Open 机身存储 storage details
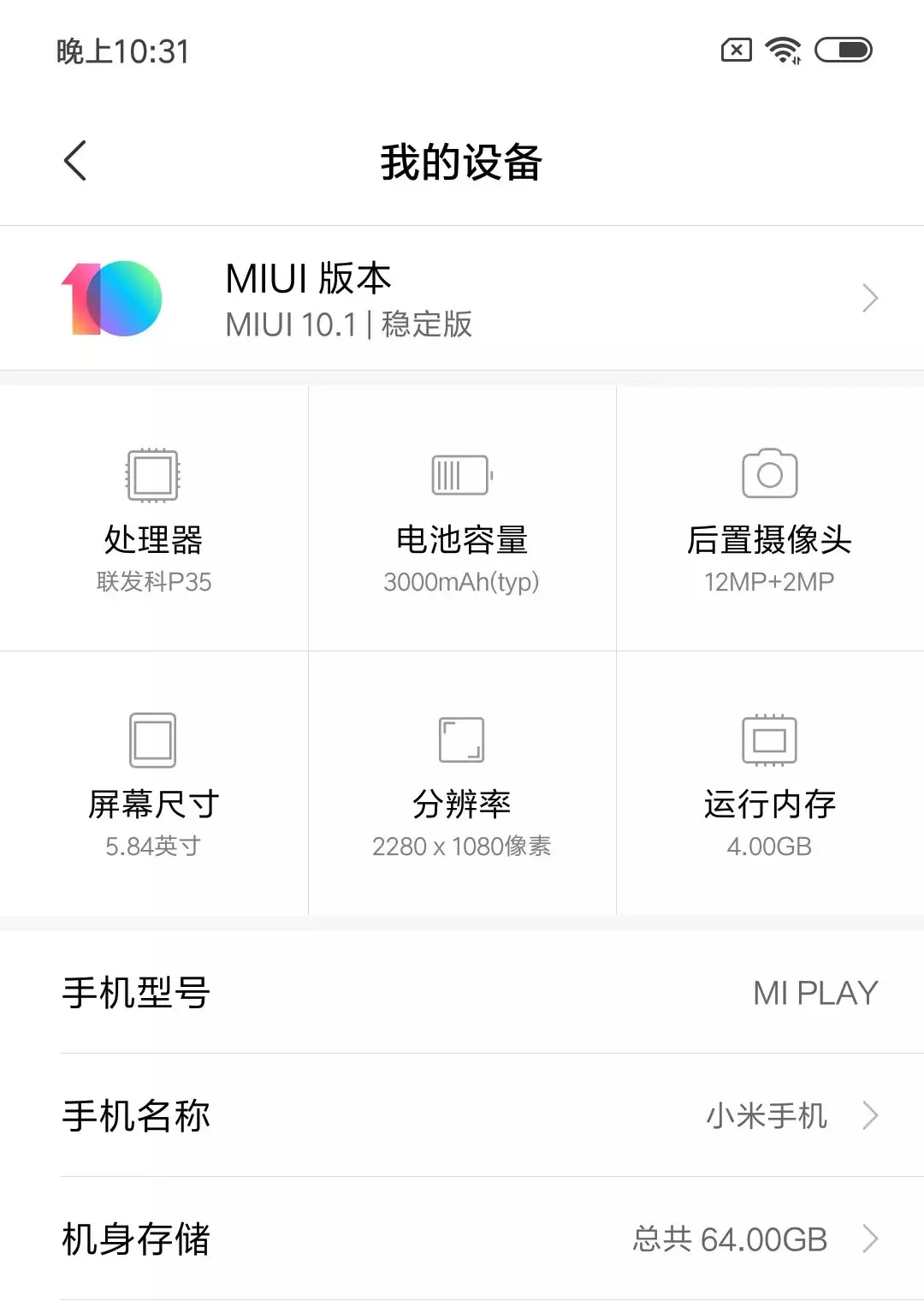 coord(462,1239)
